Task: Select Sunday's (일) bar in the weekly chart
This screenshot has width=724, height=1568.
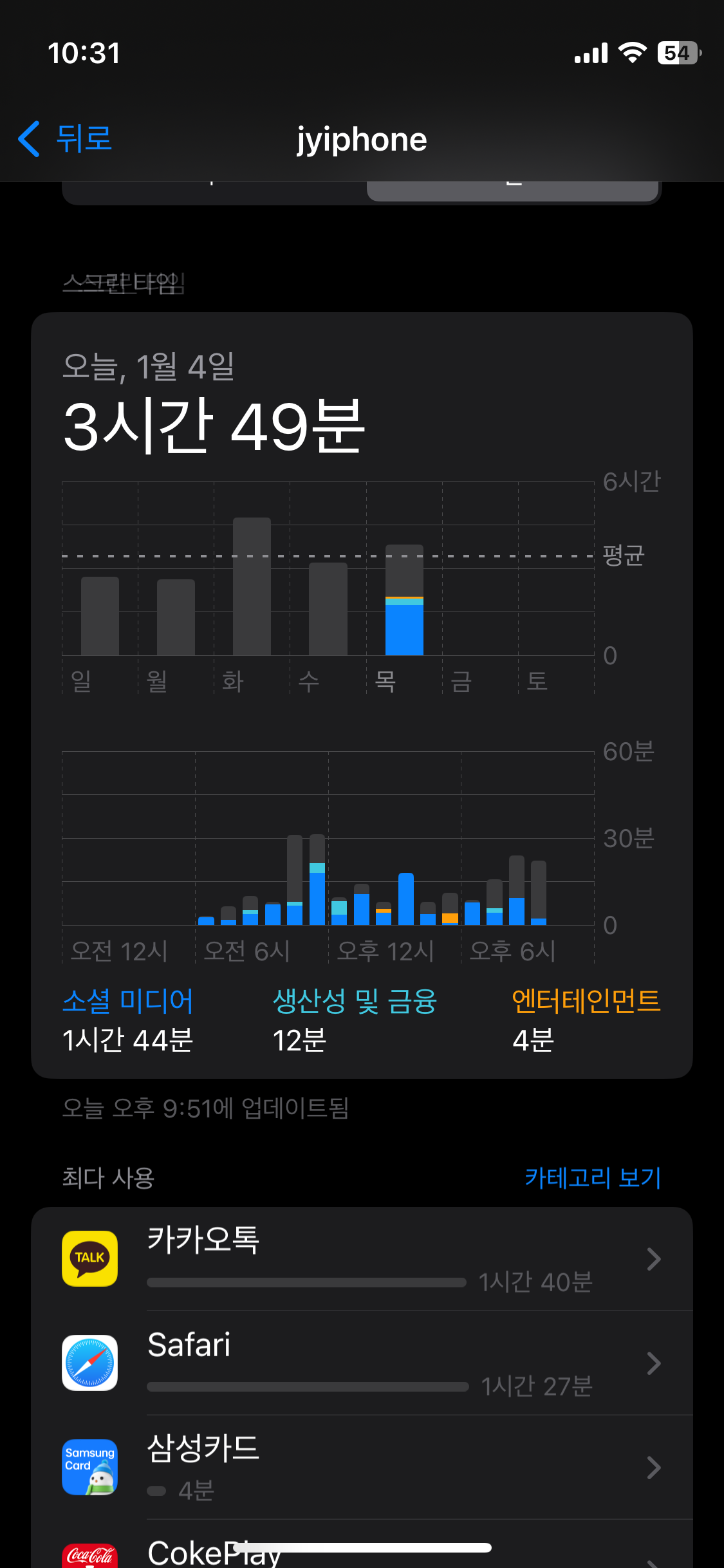Action: tap(100, 616)
